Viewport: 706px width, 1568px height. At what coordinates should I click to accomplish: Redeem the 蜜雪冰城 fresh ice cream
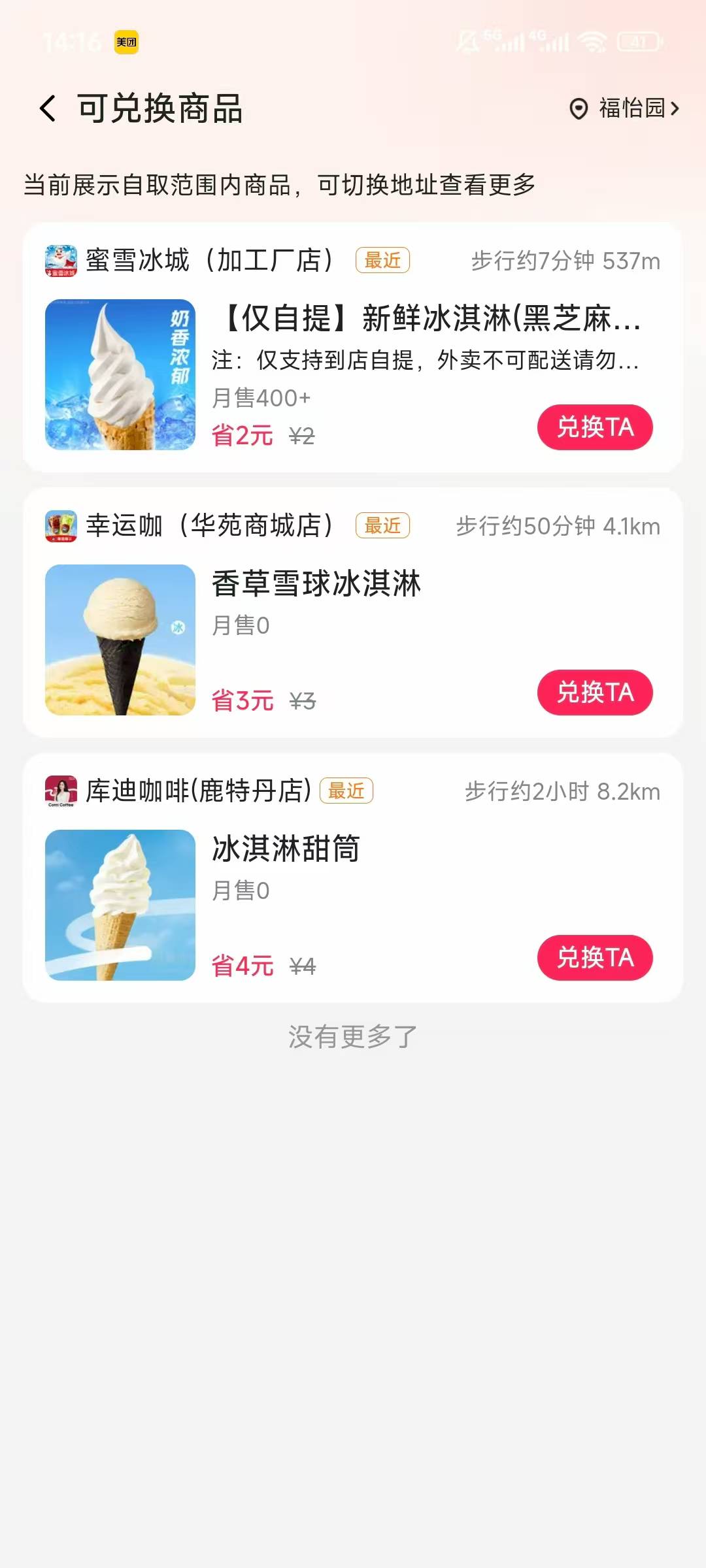click(595, 427)
